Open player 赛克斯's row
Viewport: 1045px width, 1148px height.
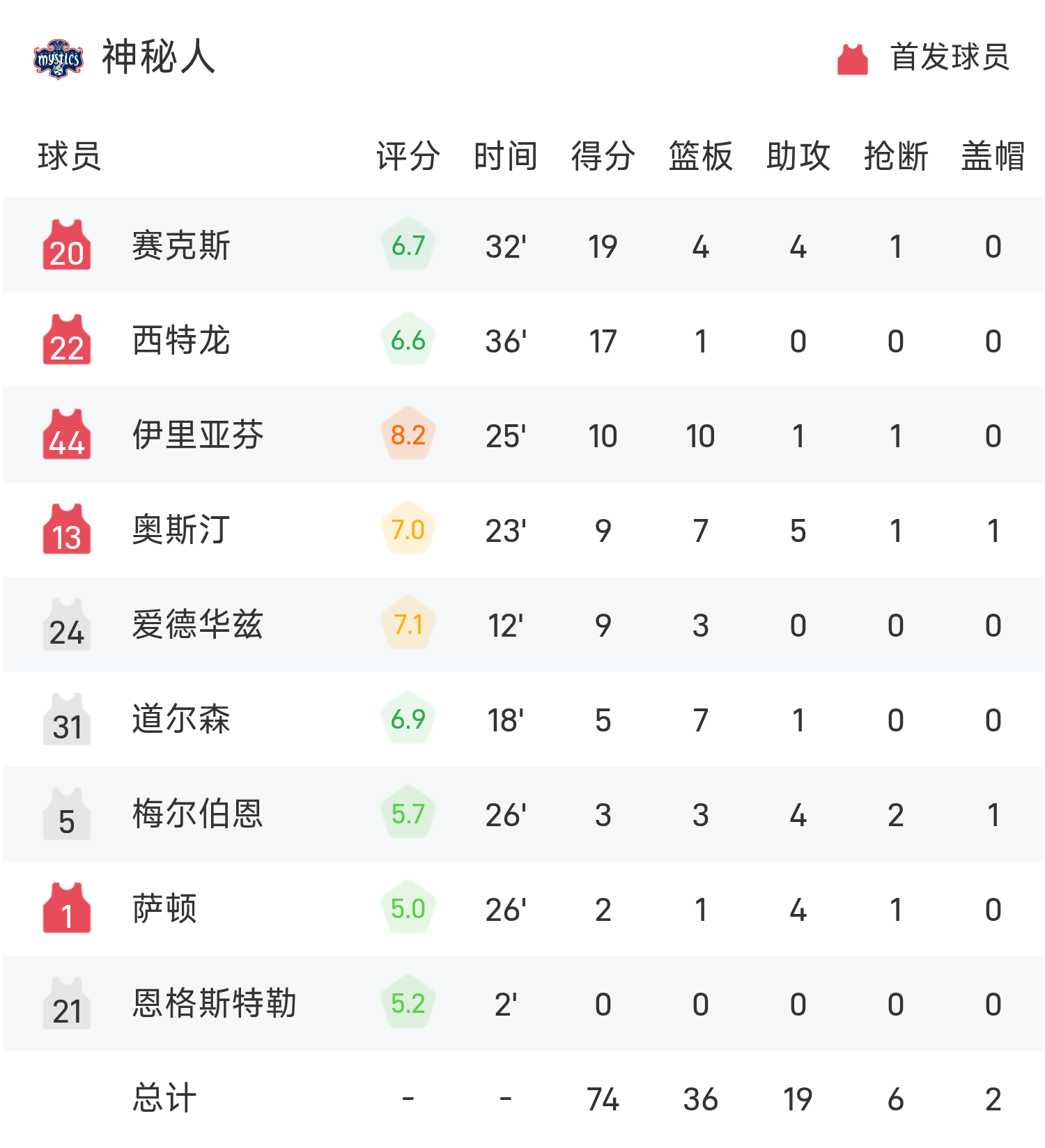[x=181, y=246]
